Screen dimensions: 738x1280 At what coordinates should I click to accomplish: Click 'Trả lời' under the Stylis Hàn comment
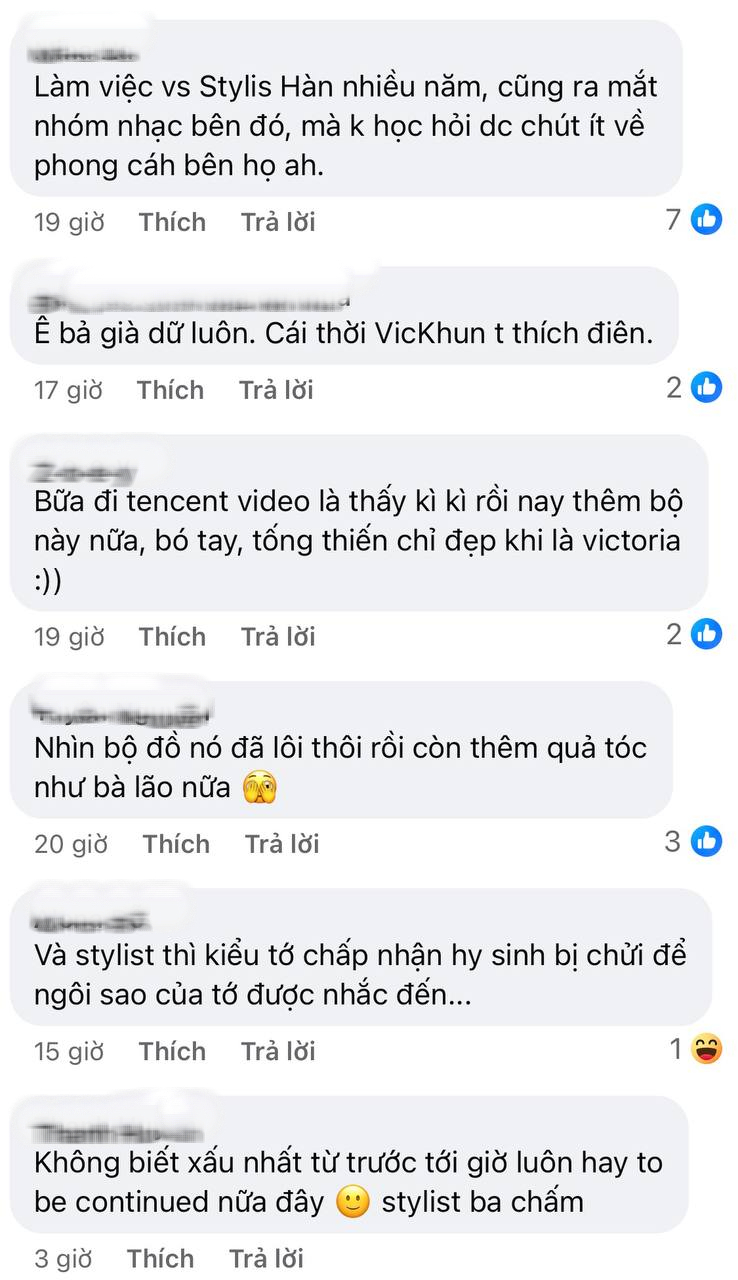click(x=280, y=221)
